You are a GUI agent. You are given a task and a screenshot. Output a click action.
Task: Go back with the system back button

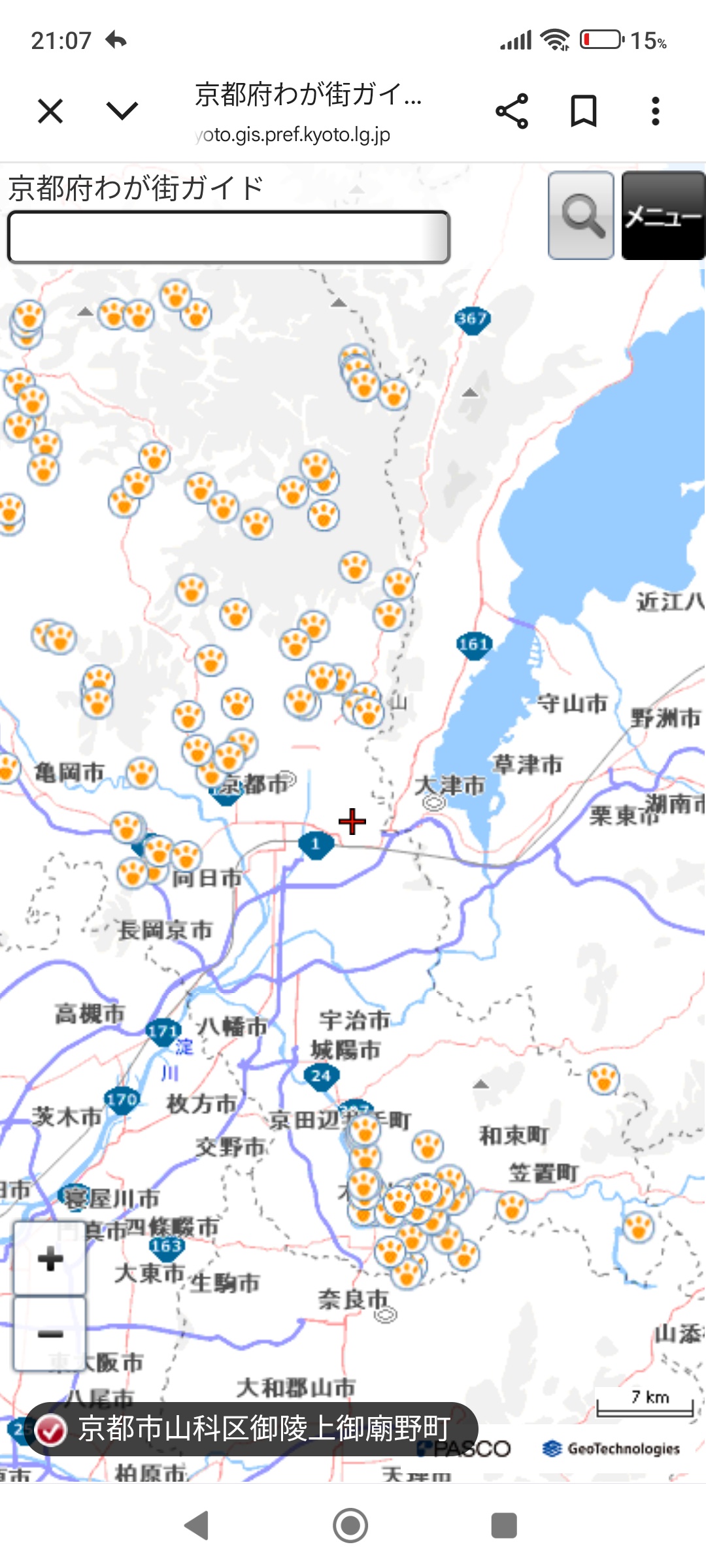coord(196,1526)
